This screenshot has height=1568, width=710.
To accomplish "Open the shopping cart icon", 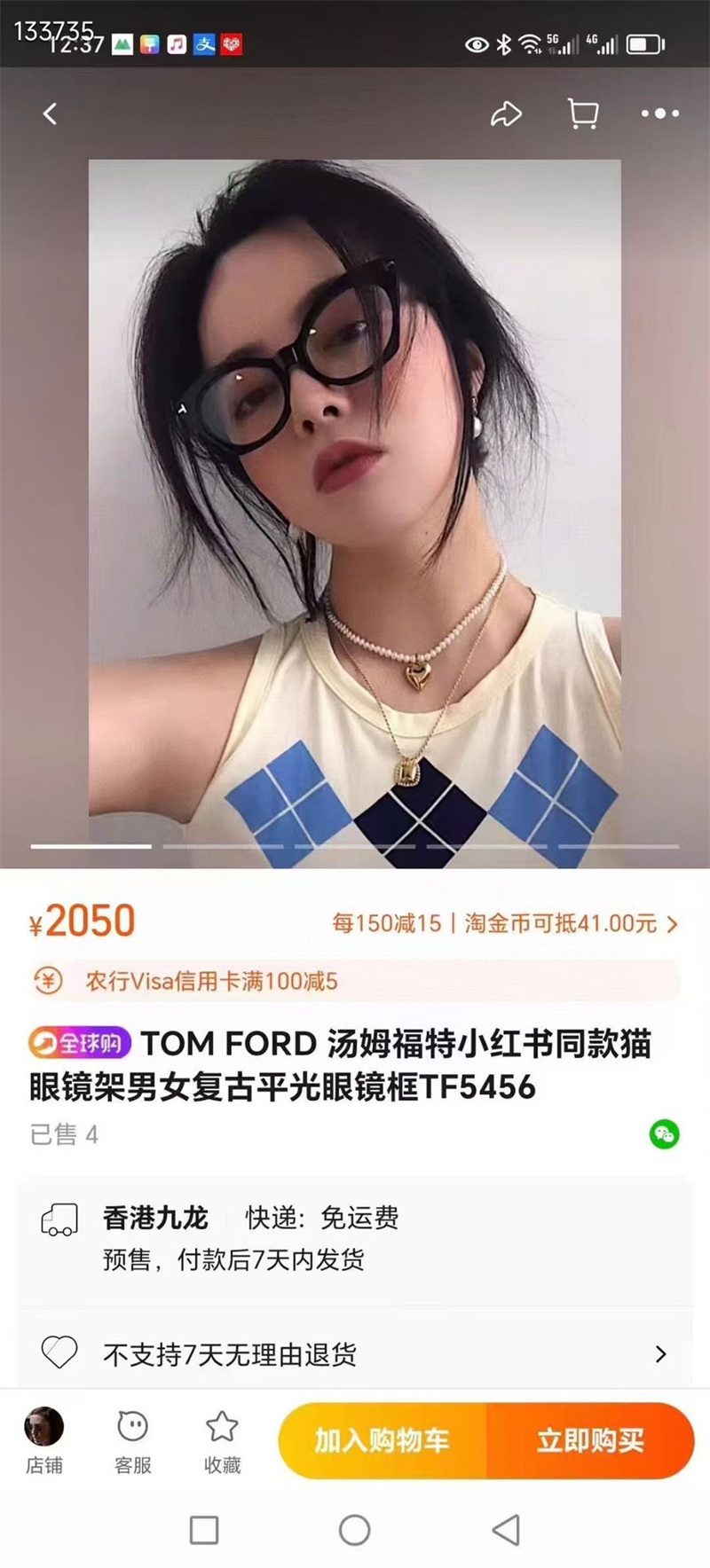I will coord(583,114).
